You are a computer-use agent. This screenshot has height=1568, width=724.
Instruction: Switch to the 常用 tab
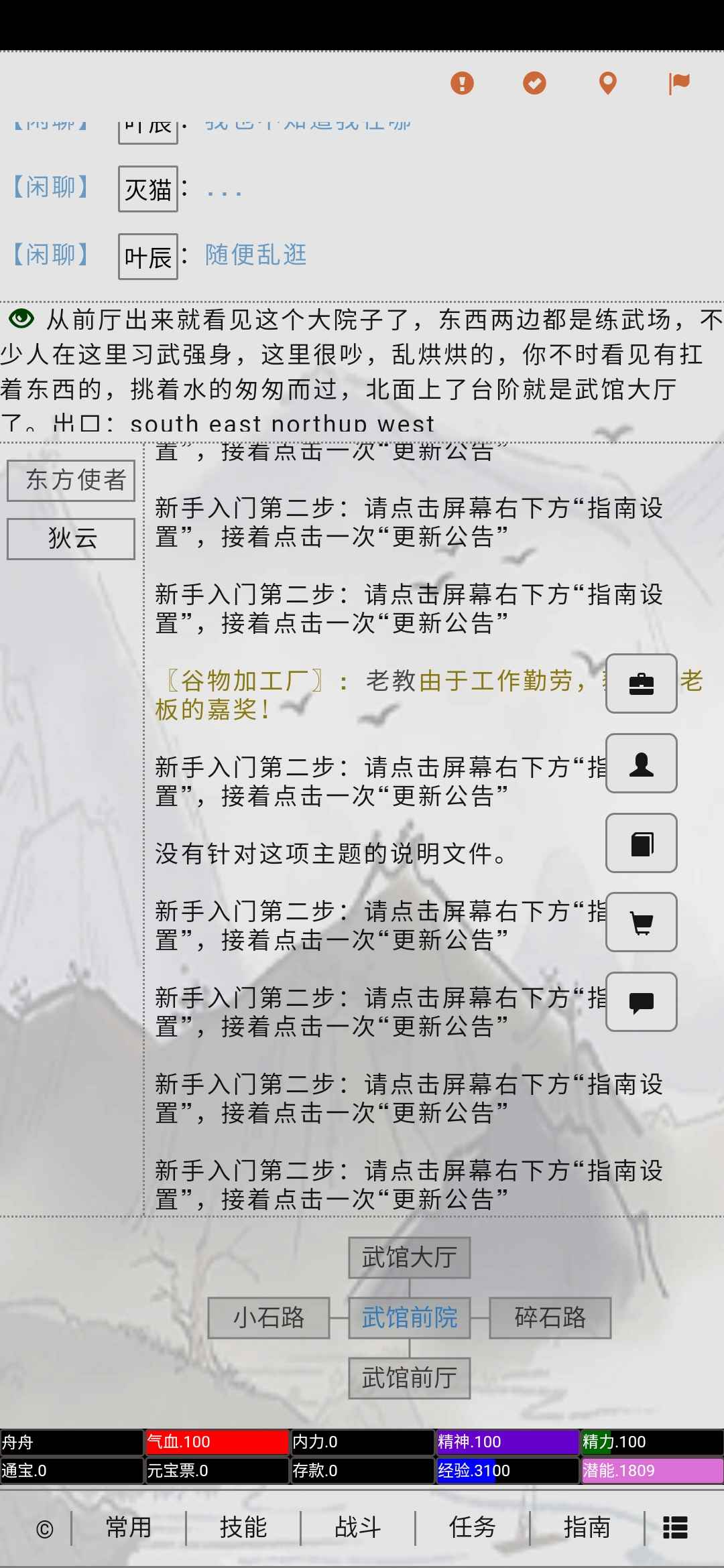[x=129, y=1528]
